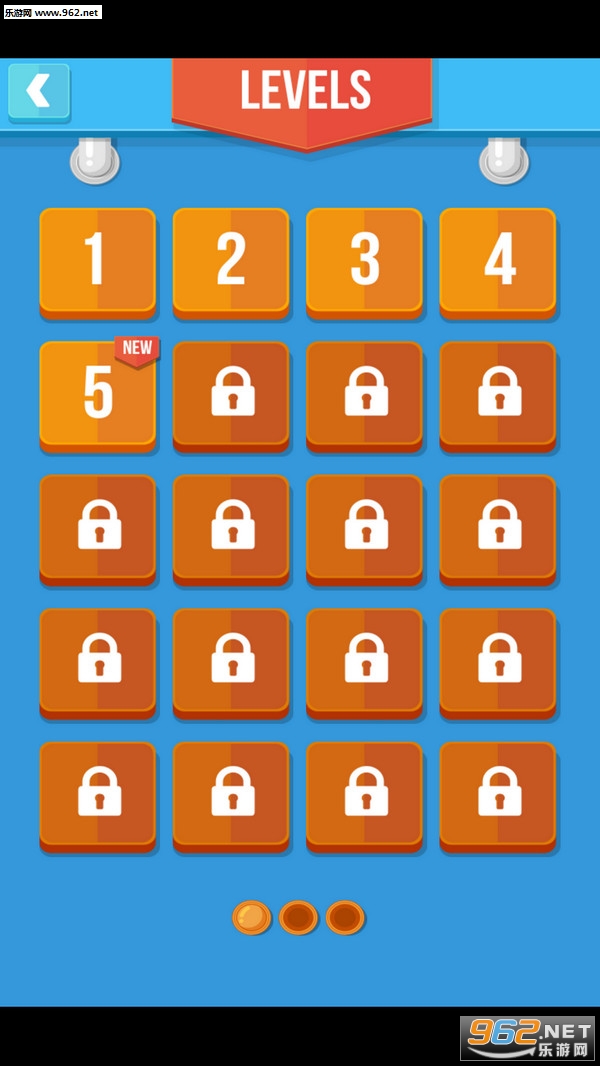Go back using the arrow button
The width and height of the screenshot is (600, 1066).
pyautogui.click(x=39, y=91)
